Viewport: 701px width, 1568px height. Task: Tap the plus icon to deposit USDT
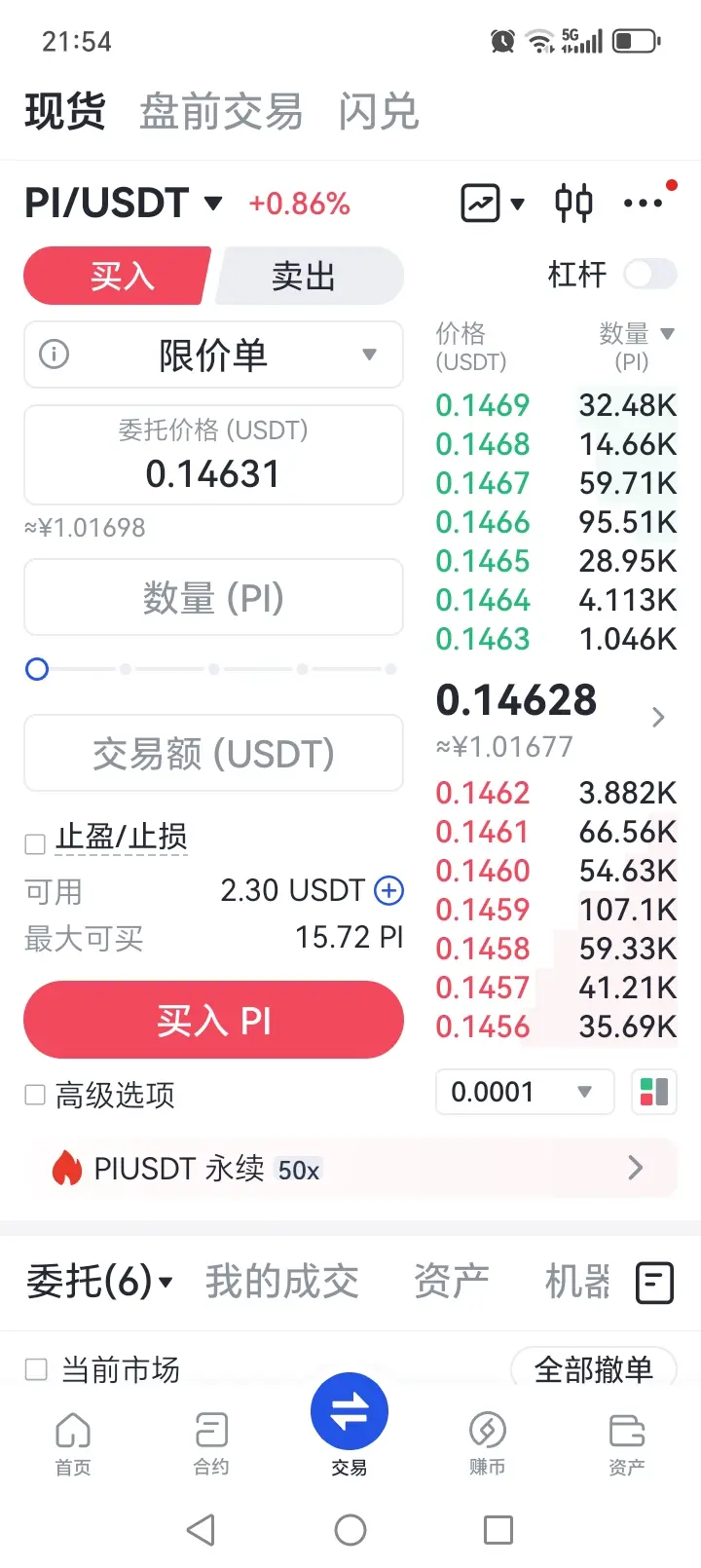(x=388, y=890)
